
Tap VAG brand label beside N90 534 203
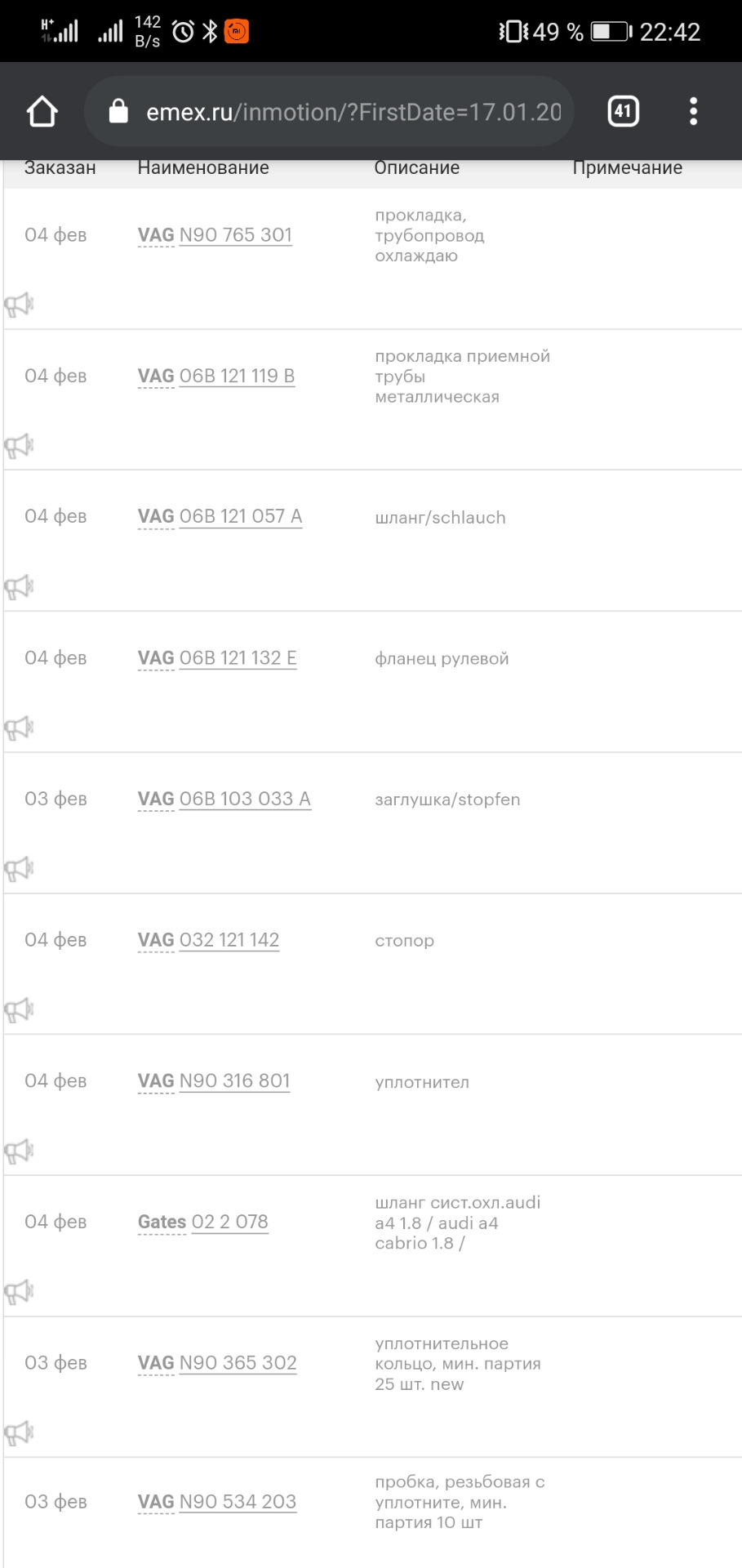156,1502
